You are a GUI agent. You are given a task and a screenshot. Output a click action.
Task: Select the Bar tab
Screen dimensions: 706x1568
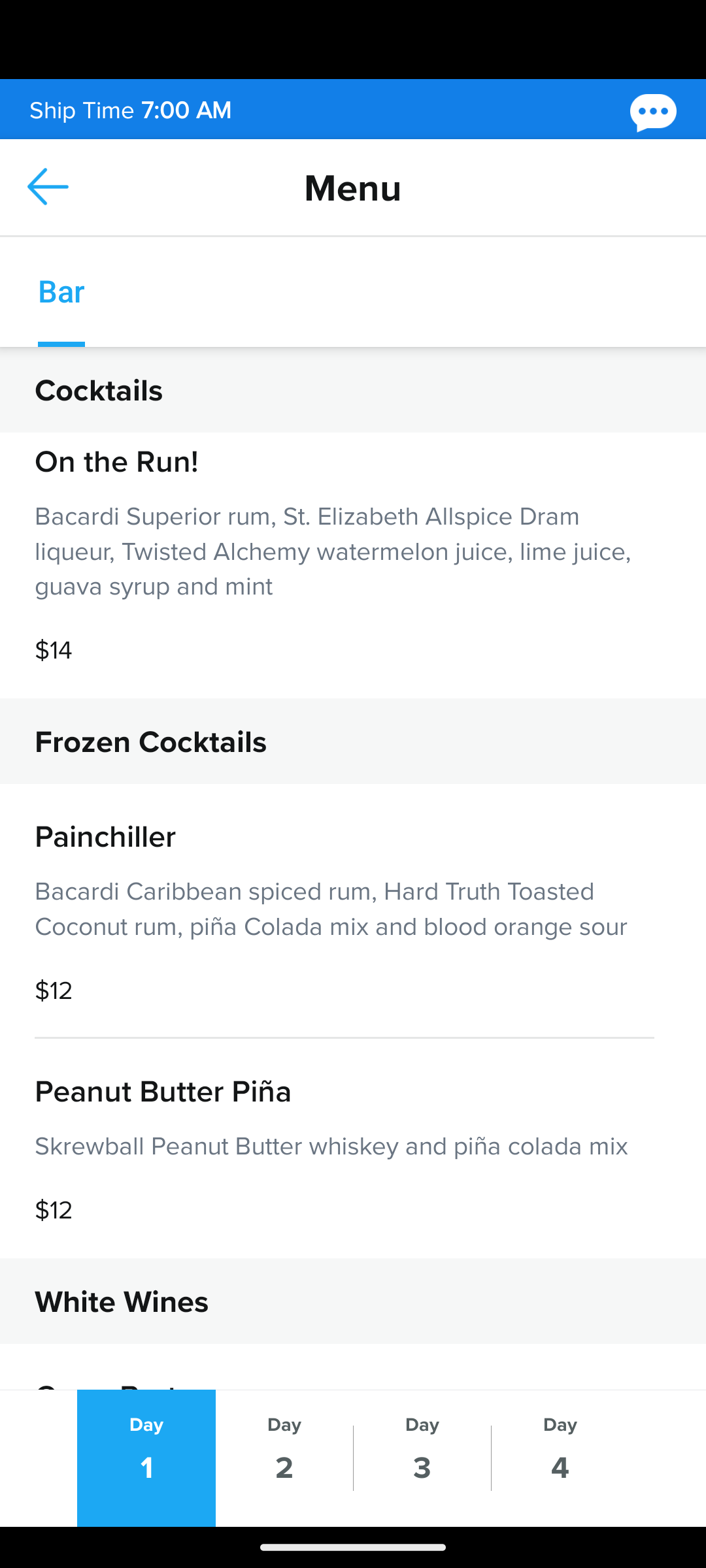pyautogui.click(x=61, y=292)
